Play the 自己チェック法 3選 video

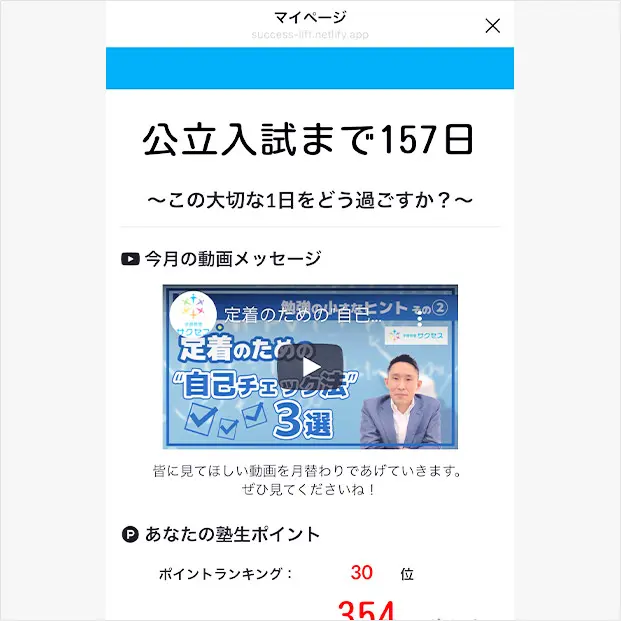pyautogui.click(x=309, y=366)
